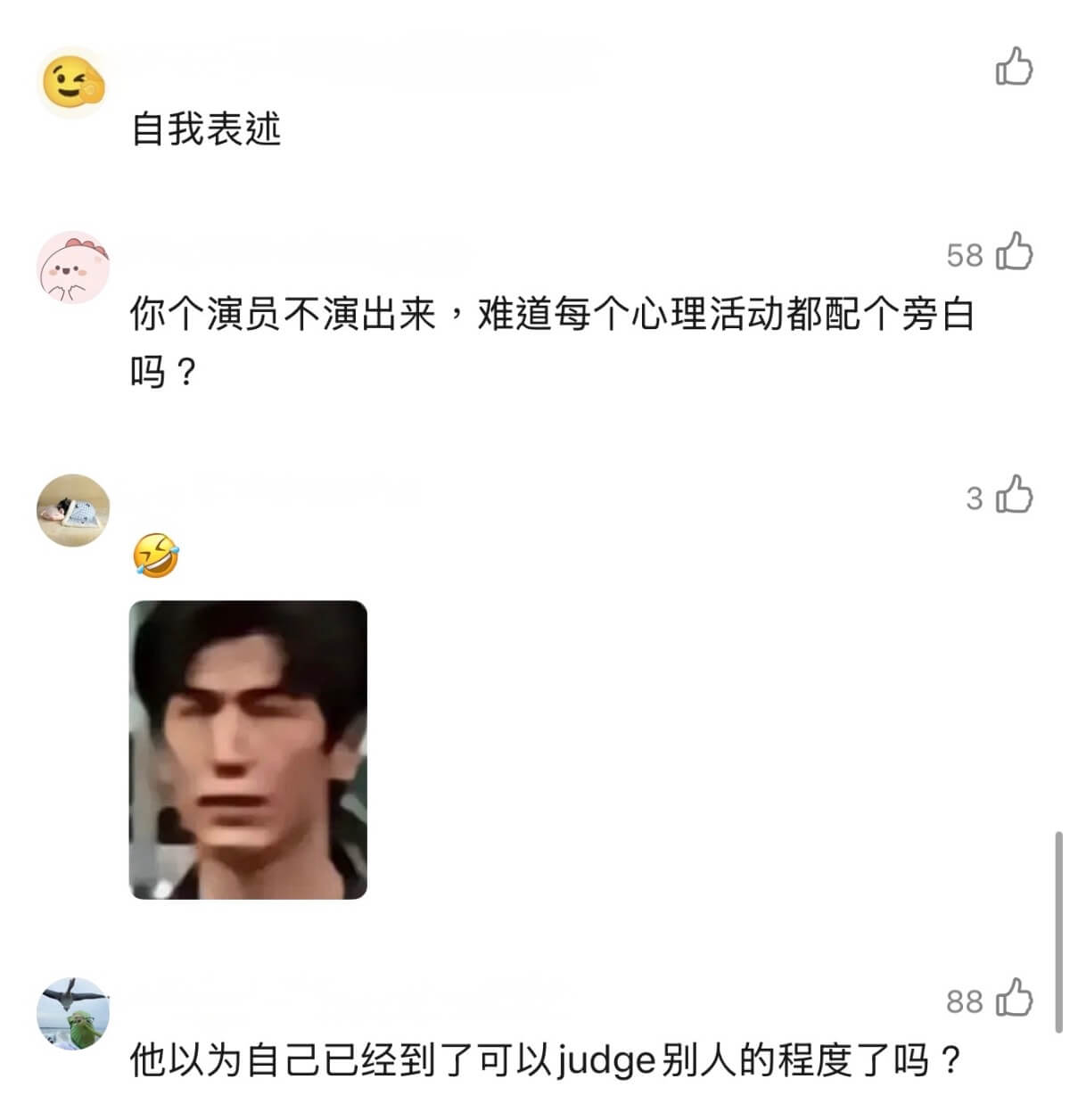Viewport: 1070px width, 1120px height.
Task: Like the comment "自我表述"
Action: click(1014, 67)
